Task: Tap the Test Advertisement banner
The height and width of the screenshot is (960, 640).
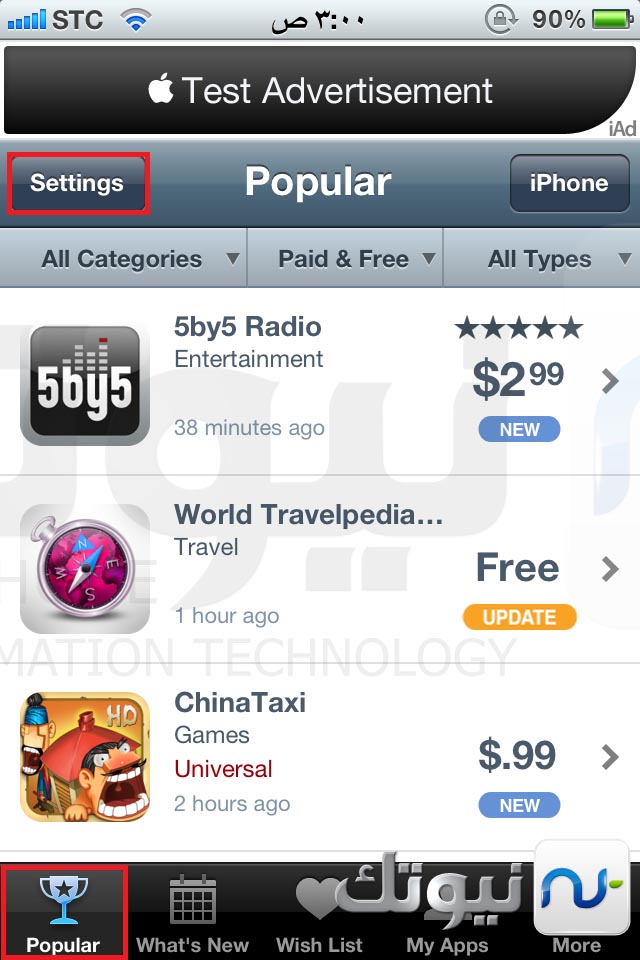Action: (x=320, y=90)
